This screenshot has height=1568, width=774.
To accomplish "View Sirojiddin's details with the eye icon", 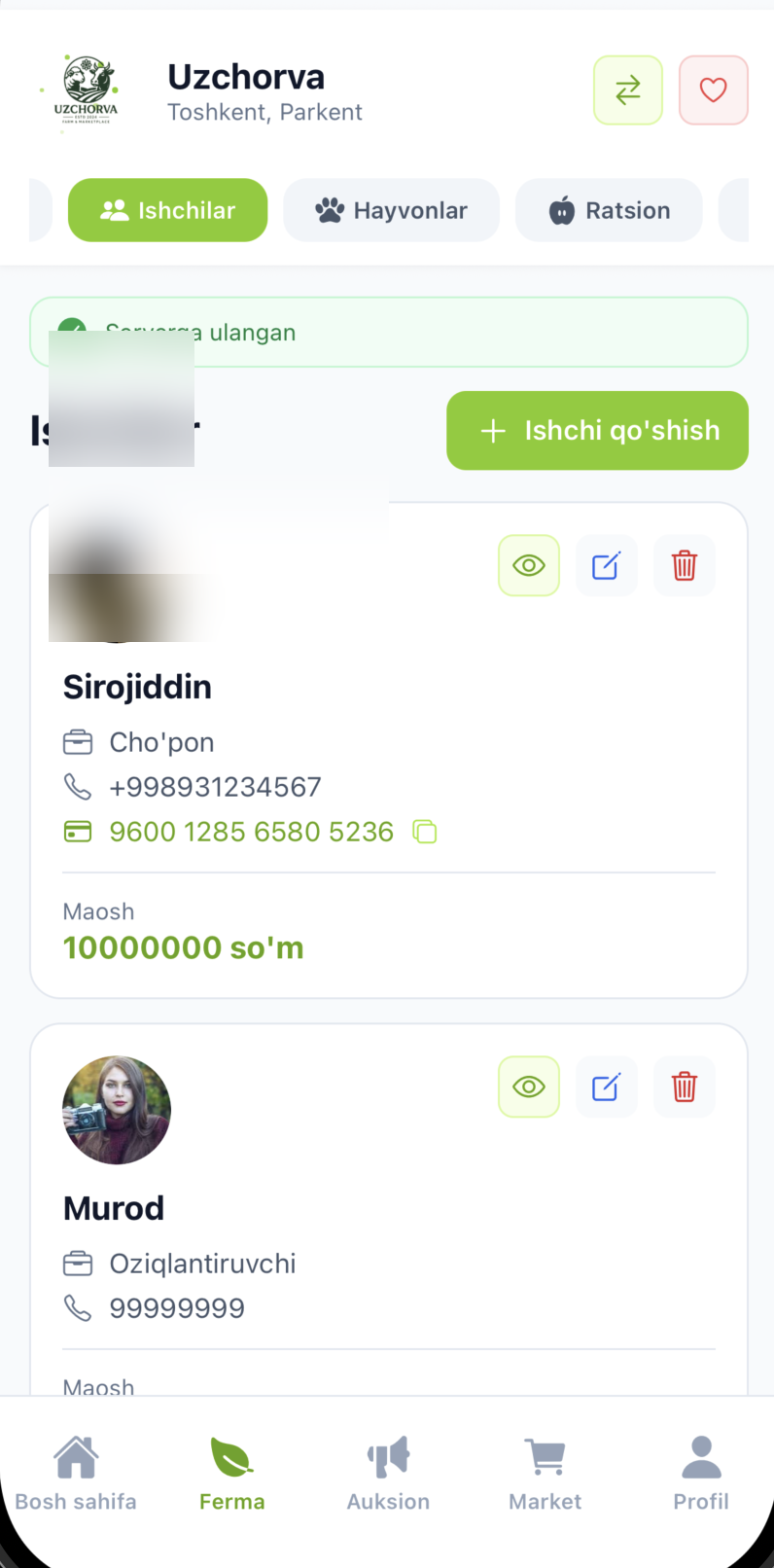I will click(x=528, y=565).
